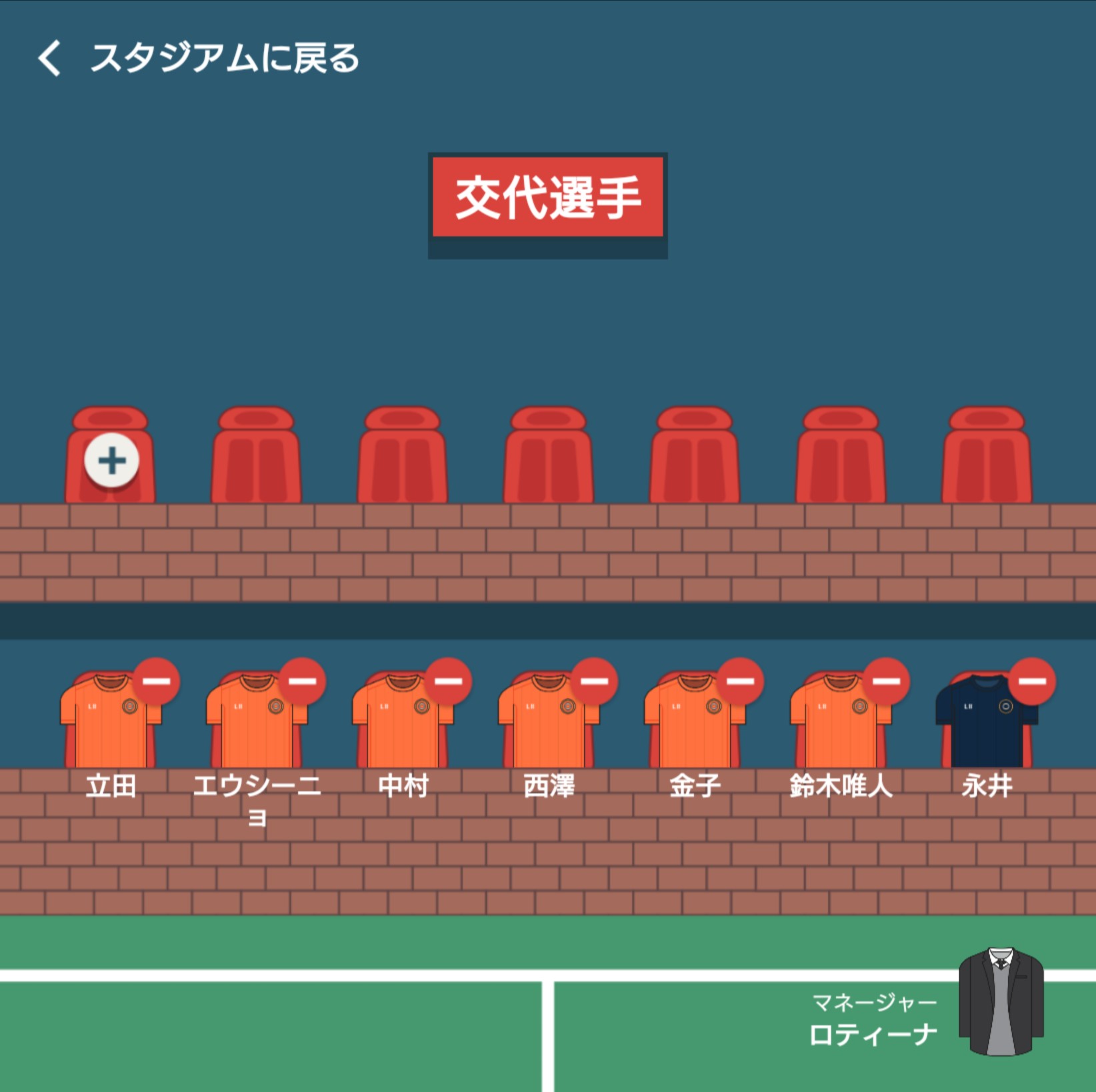The image size is (1096, 1092).
Task: Remove 立田 from the bench
Action: tap(156, 681)
